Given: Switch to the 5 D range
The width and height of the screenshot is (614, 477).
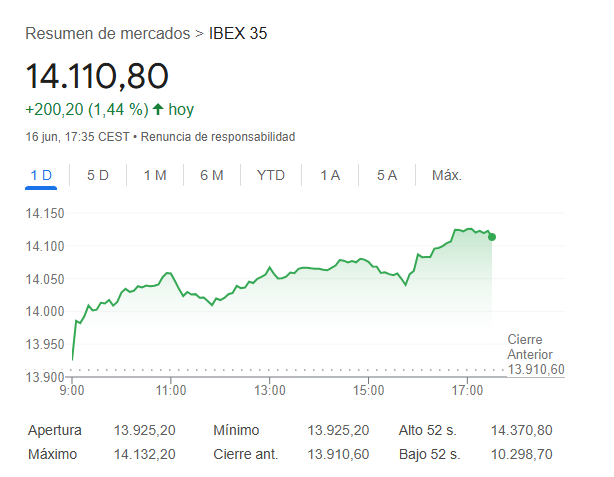Looking at the screenshot, I should (98, 175).
